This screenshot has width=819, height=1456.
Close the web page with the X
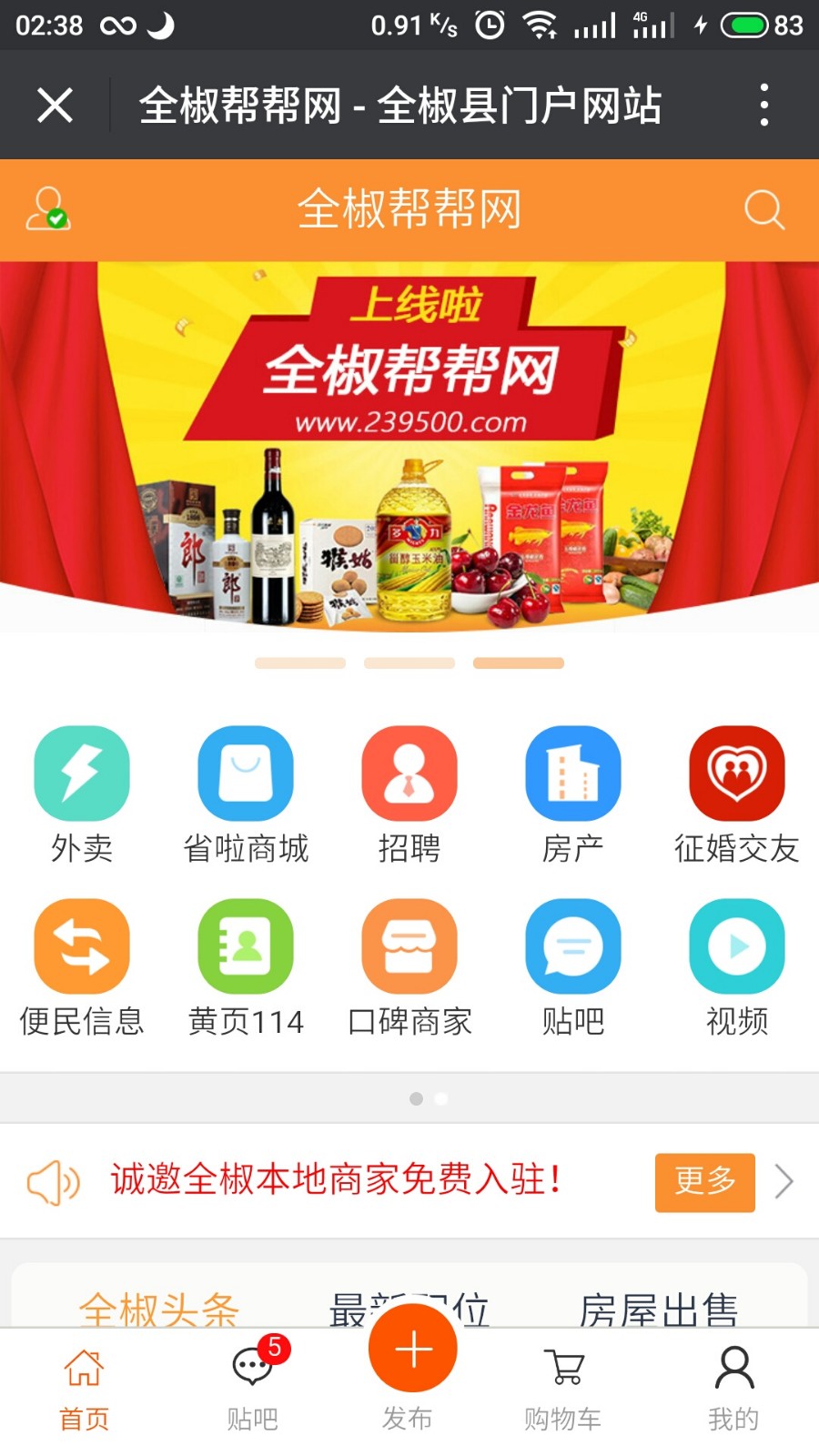pos(55,105)
